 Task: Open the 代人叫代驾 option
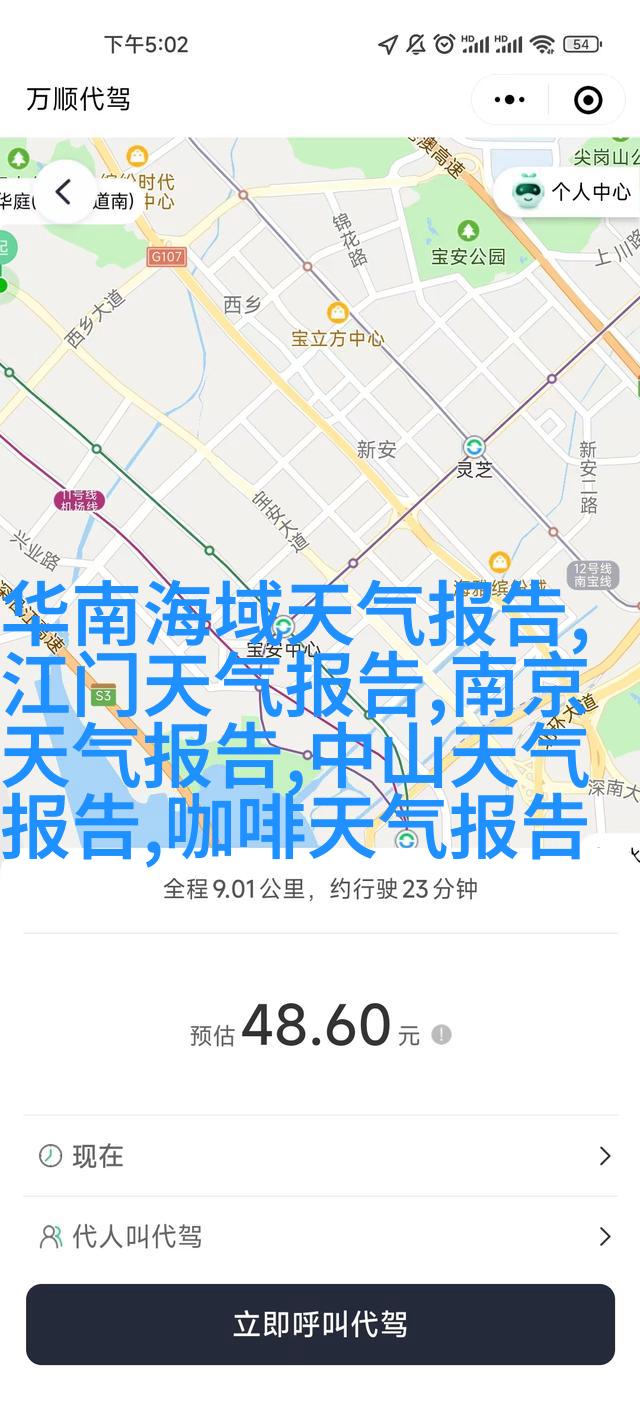320,1237
